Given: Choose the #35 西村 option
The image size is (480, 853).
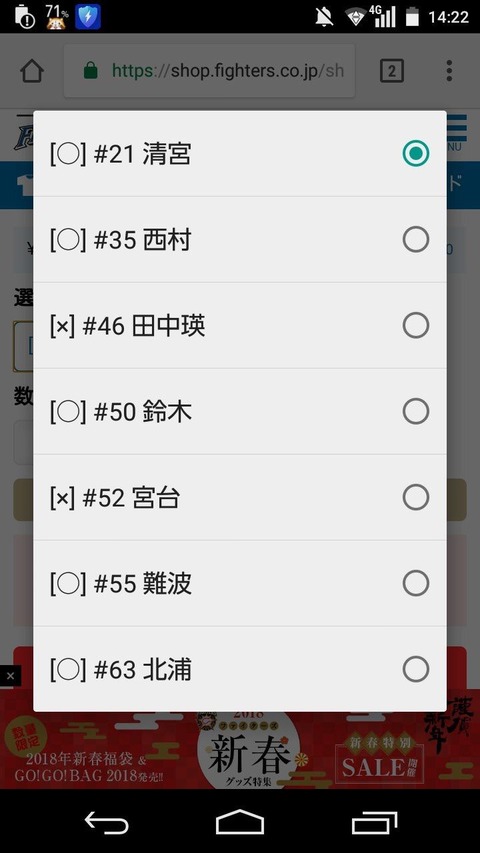Looking at the screenshot, I should [239, 239].
